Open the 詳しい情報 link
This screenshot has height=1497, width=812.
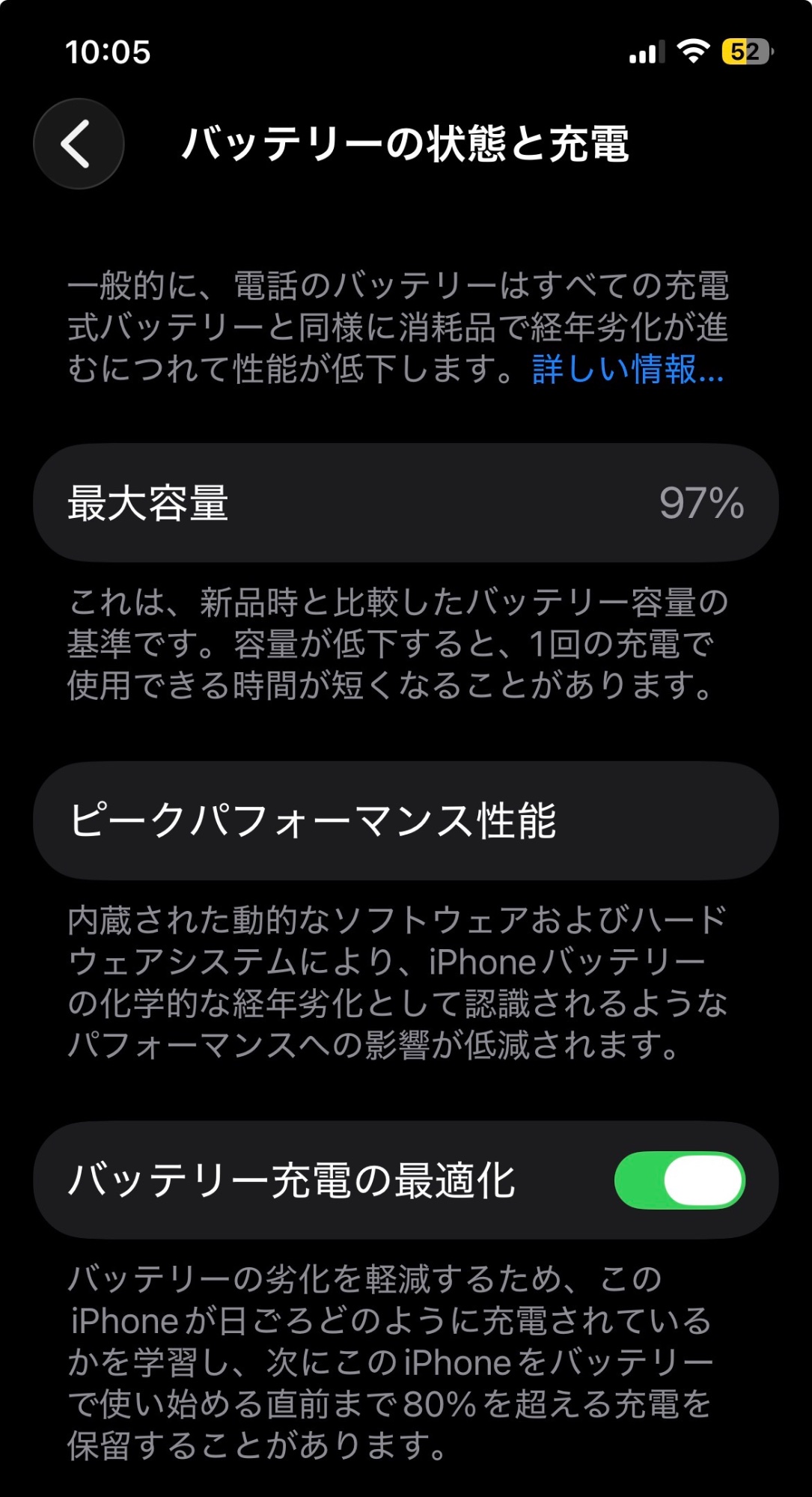tap(627, 370)
